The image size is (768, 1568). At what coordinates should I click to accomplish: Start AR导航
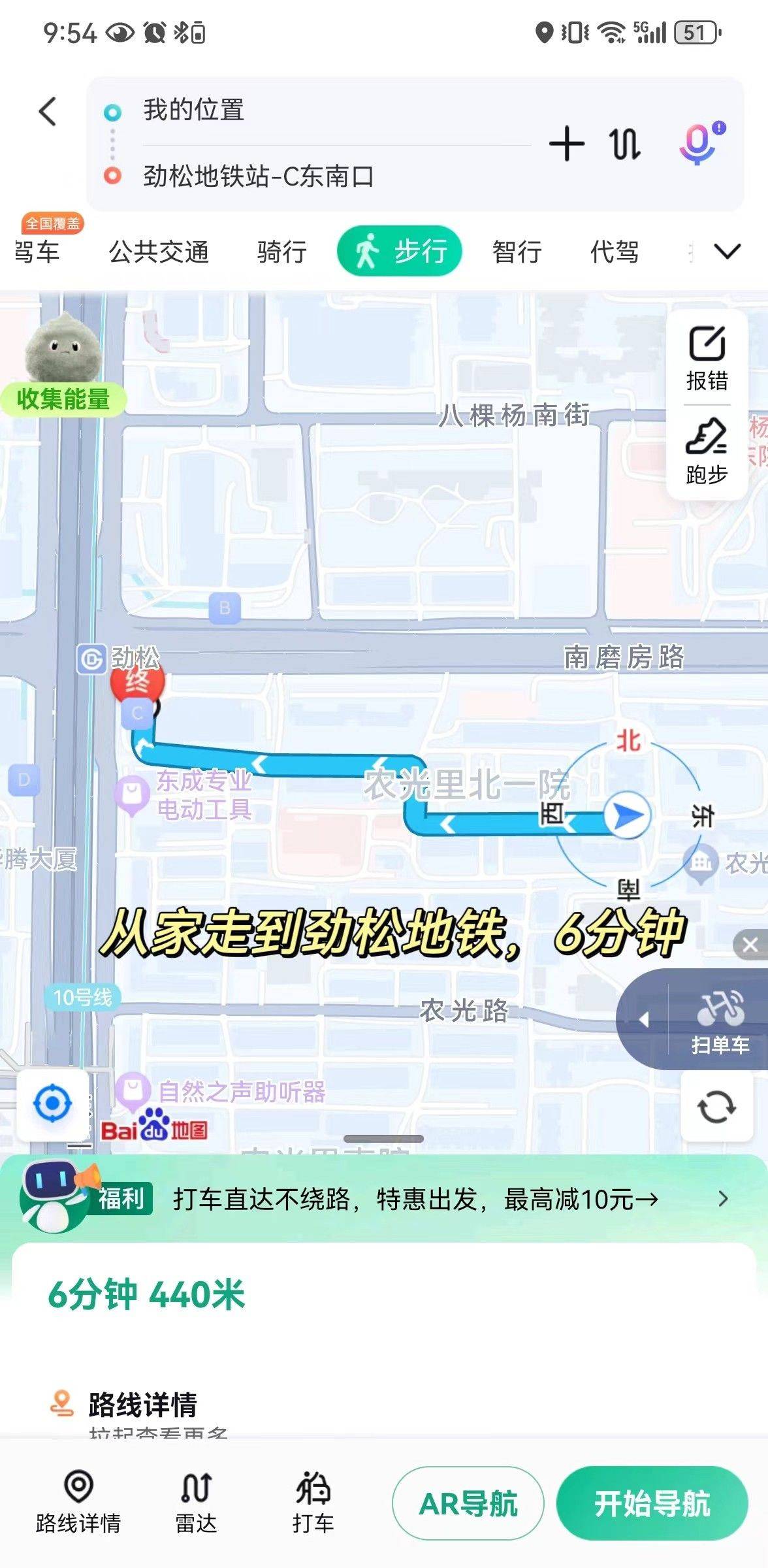pyautogui.click(x=468, y=1503)
